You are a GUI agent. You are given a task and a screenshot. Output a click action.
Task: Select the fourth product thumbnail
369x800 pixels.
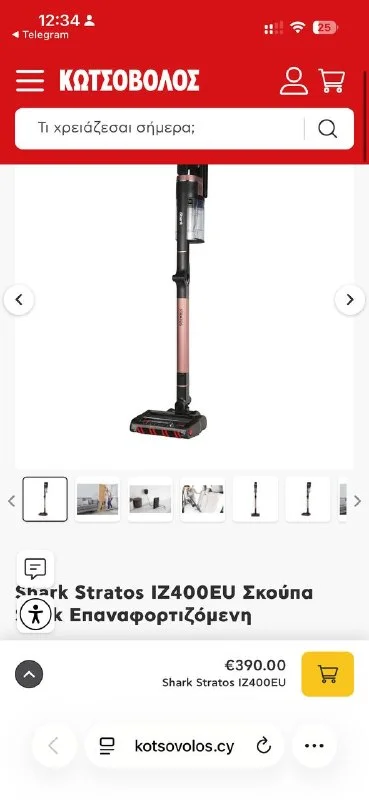203,499
